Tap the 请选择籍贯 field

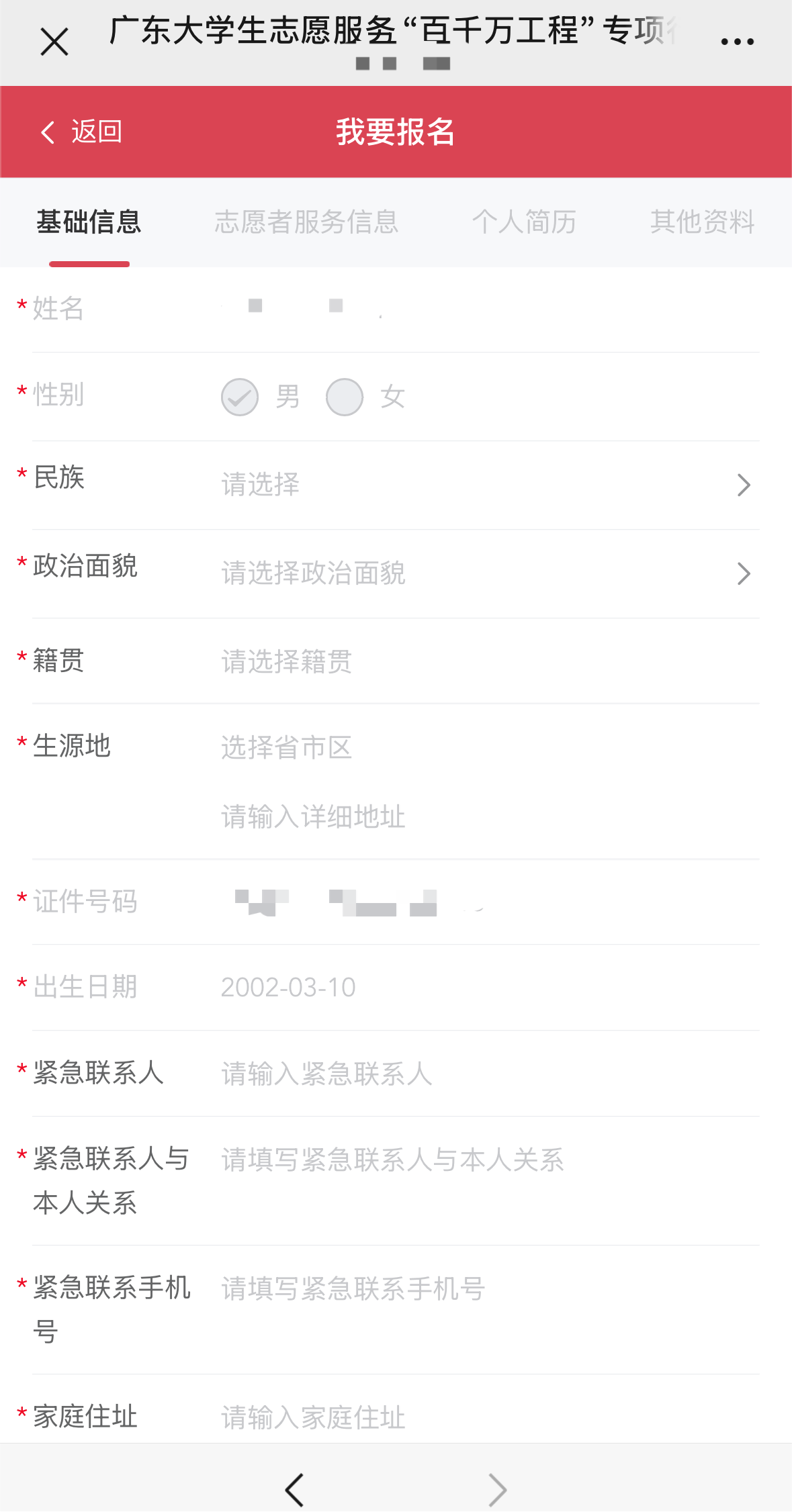(484, 661)
